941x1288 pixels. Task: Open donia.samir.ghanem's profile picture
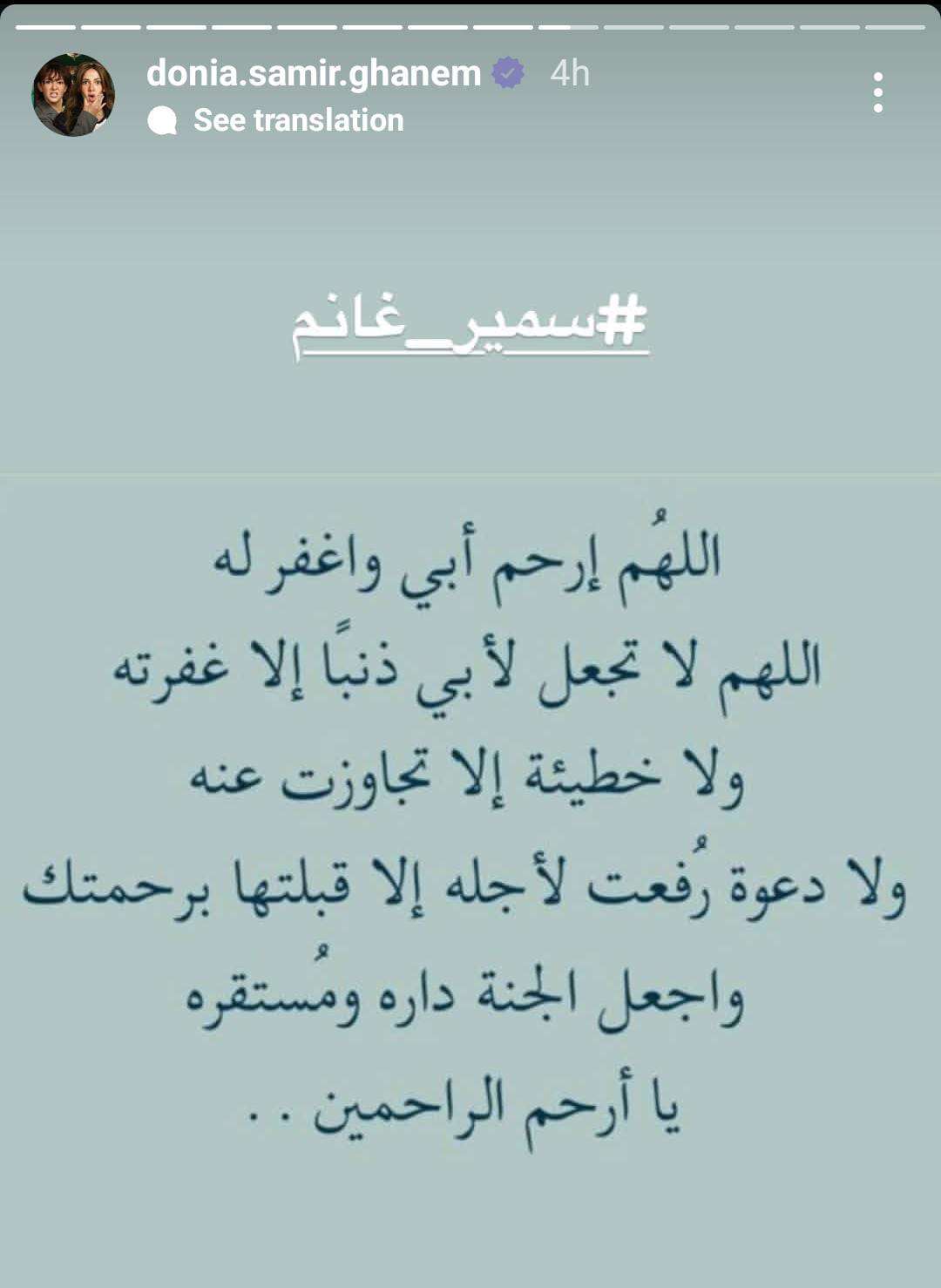73,95
